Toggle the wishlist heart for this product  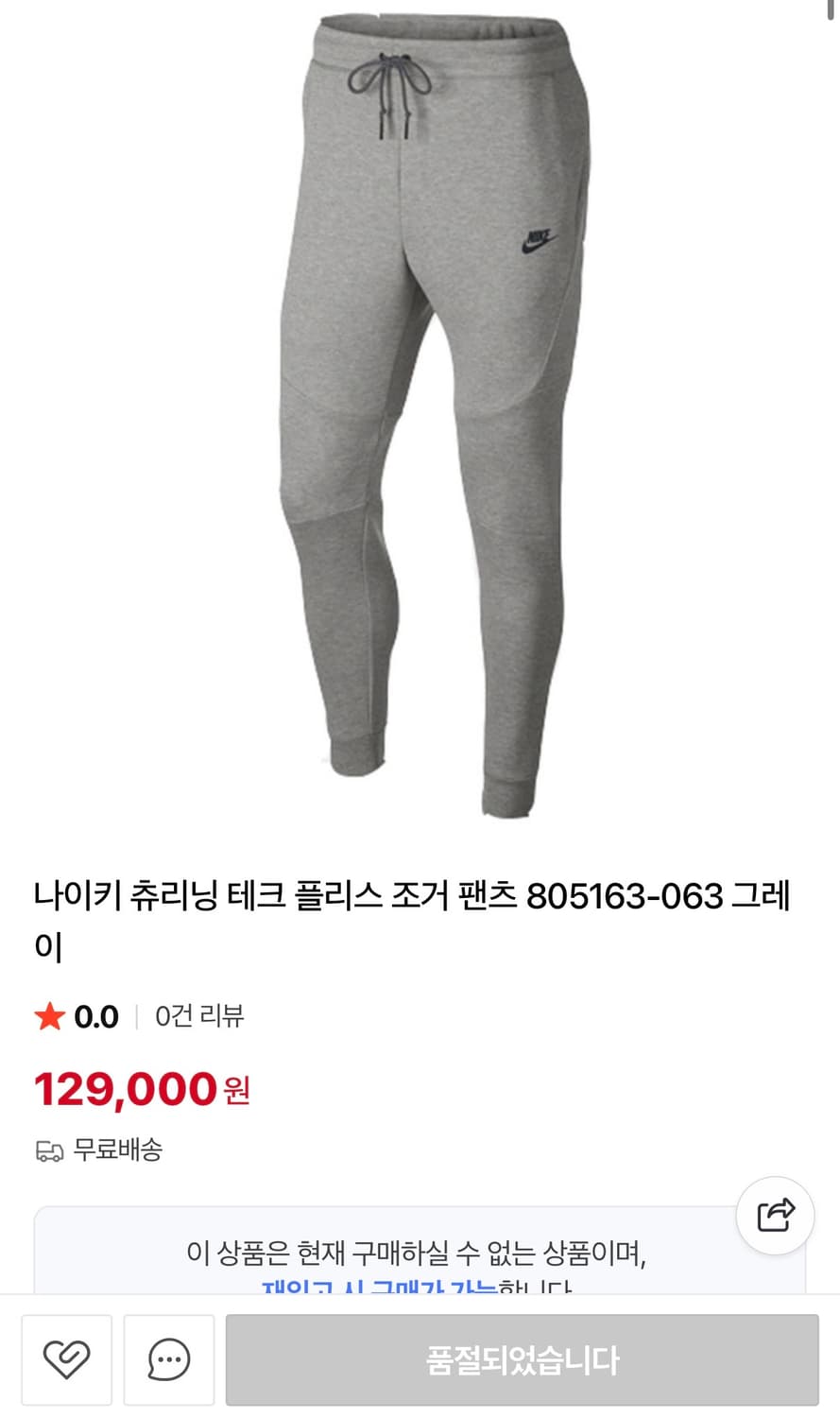point(66,1359)
